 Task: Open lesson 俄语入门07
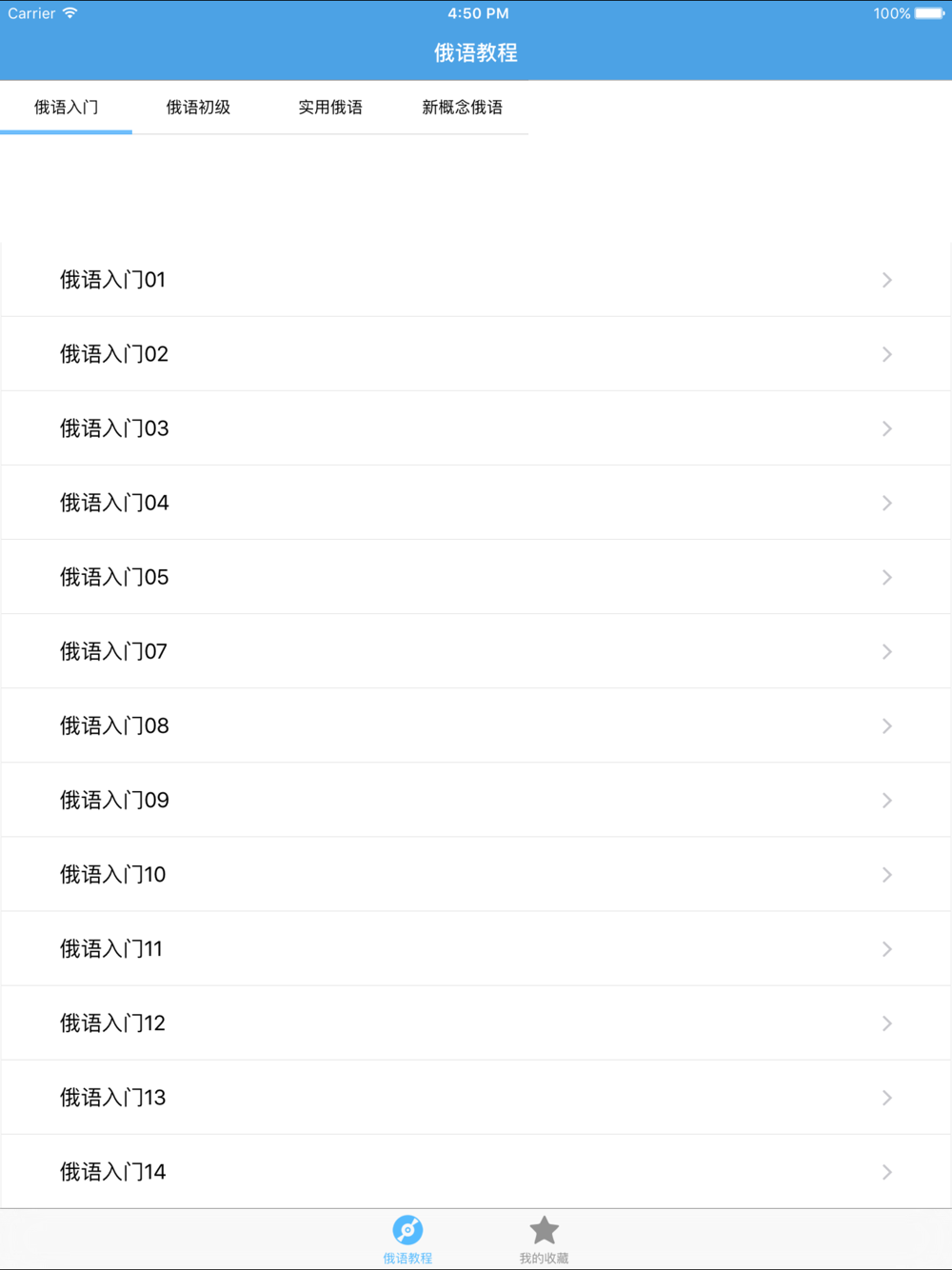tap(476, 651)
